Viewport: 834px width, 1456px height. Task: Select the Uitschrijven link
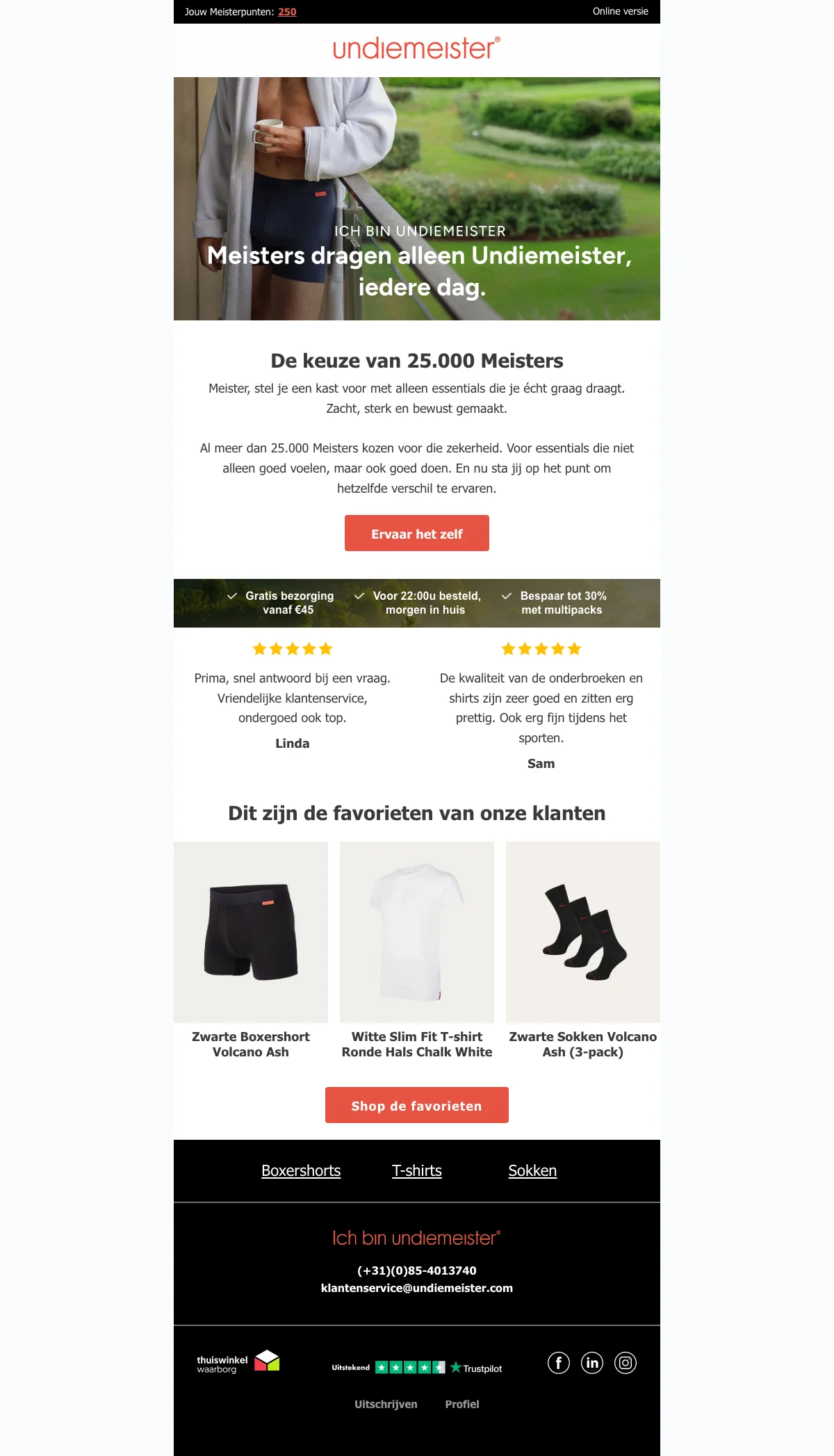[x=386, y=1404]
